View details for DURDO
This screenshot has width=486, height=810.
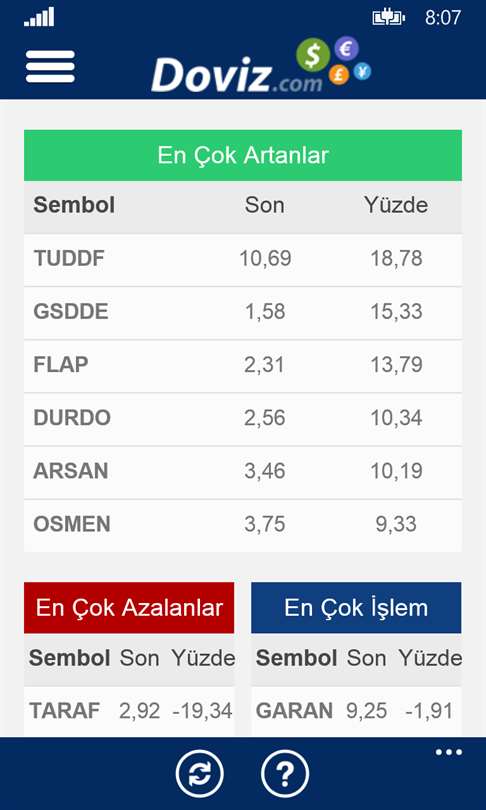tap(243, 419)
